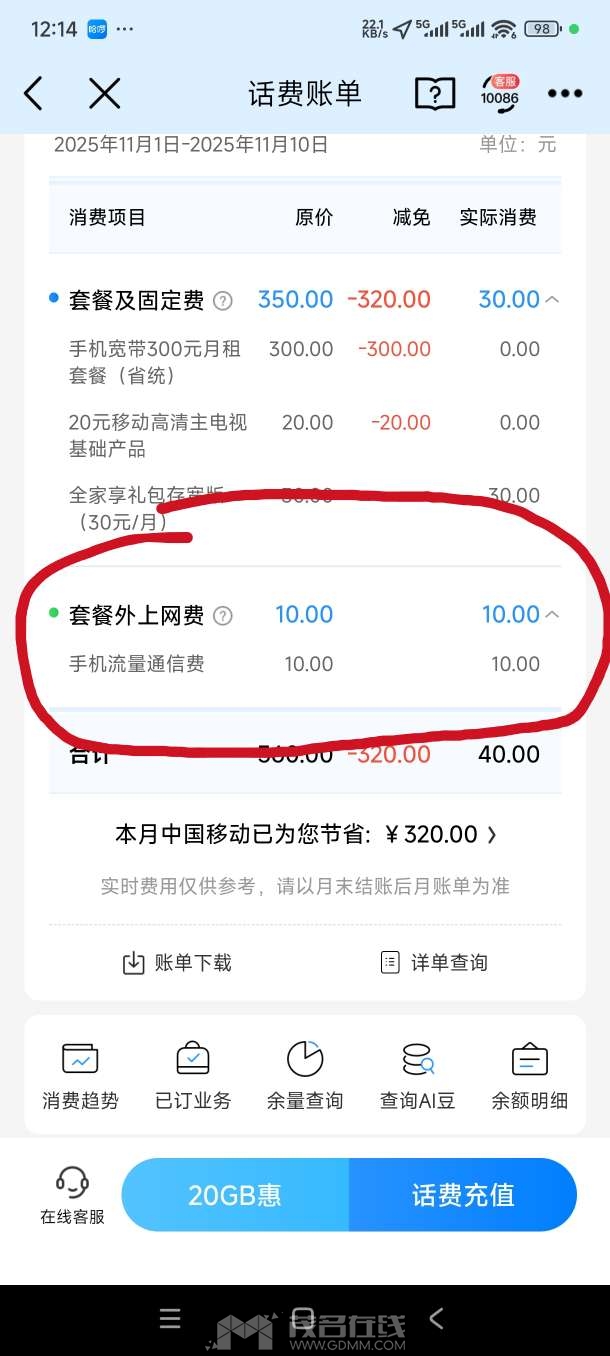Check 余量查询 remaining balance
Viewport: 610px width, 1356px height.
[x=305, y=1075]
